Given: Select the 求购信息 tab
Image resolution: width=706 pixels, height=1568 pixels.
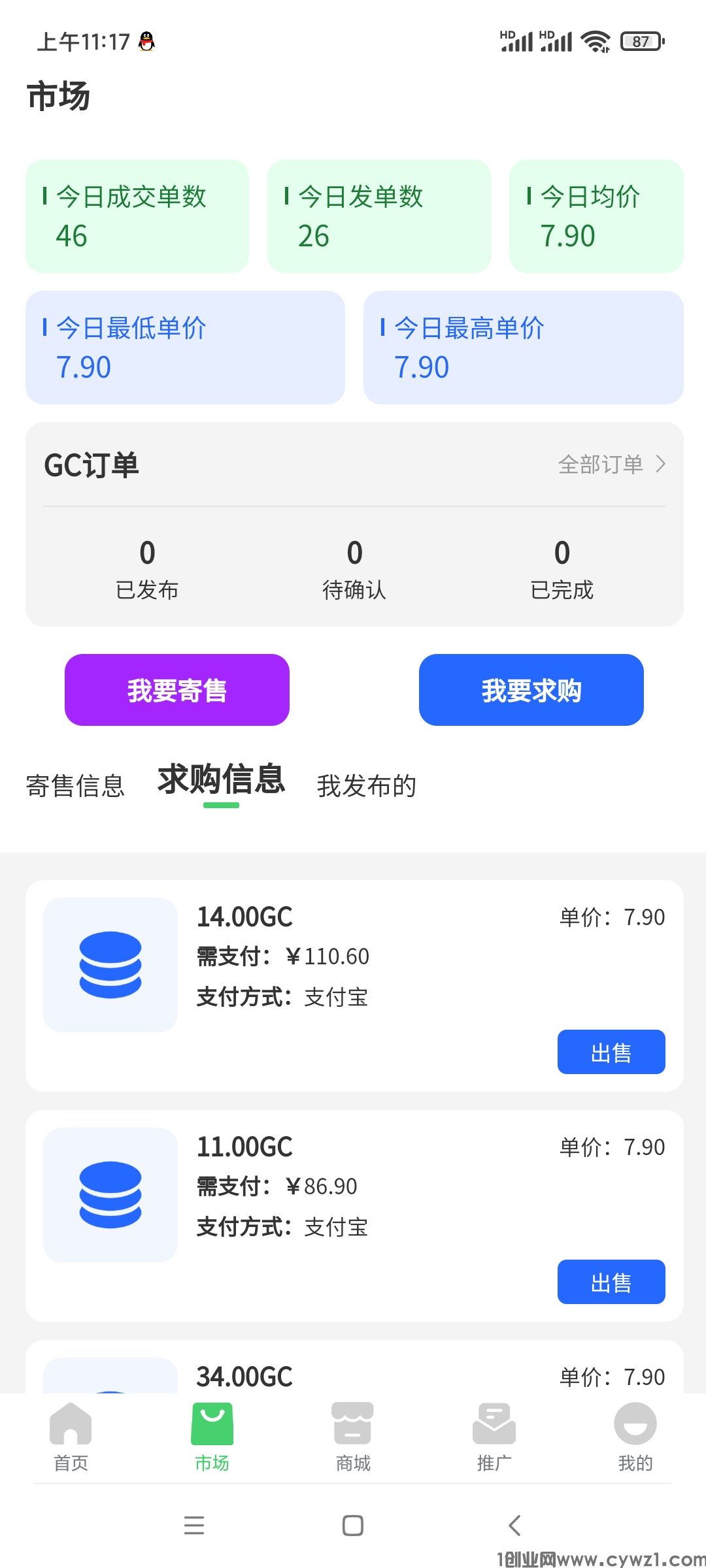Looking at the screenshot, I should pos(221,780).
